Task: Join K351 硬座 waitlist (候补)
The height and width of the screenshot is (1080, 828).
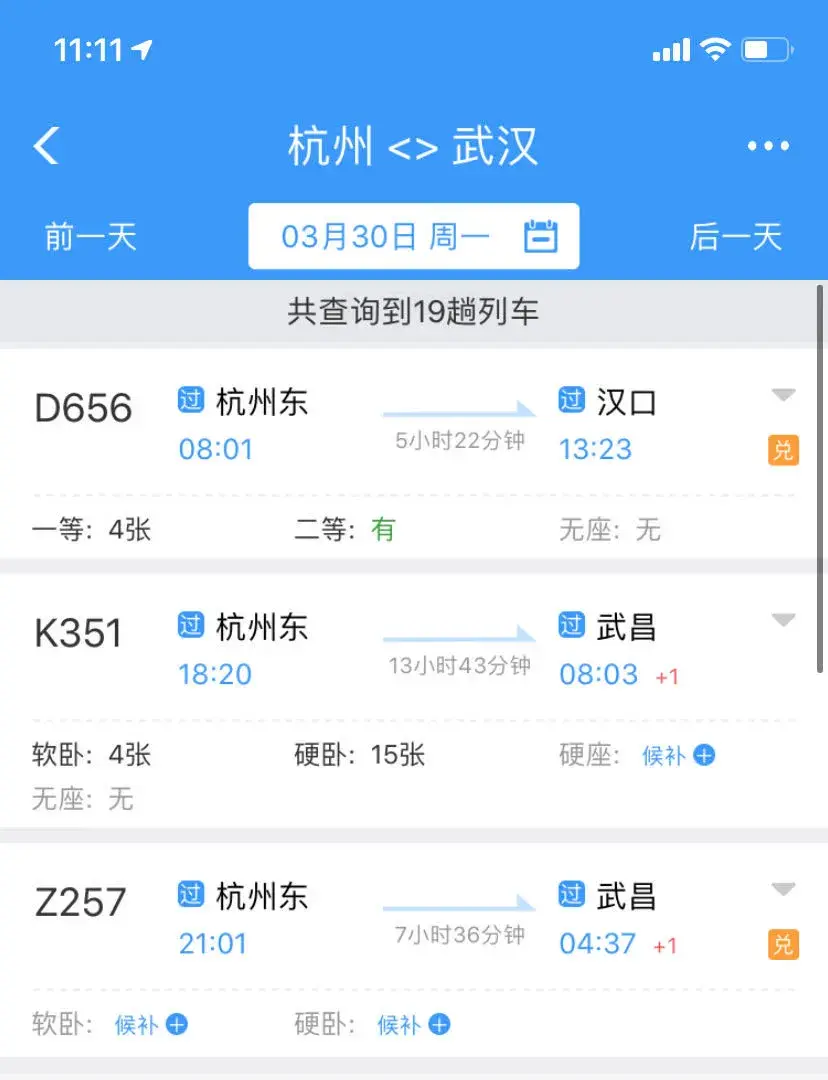Action: [678, 756]
